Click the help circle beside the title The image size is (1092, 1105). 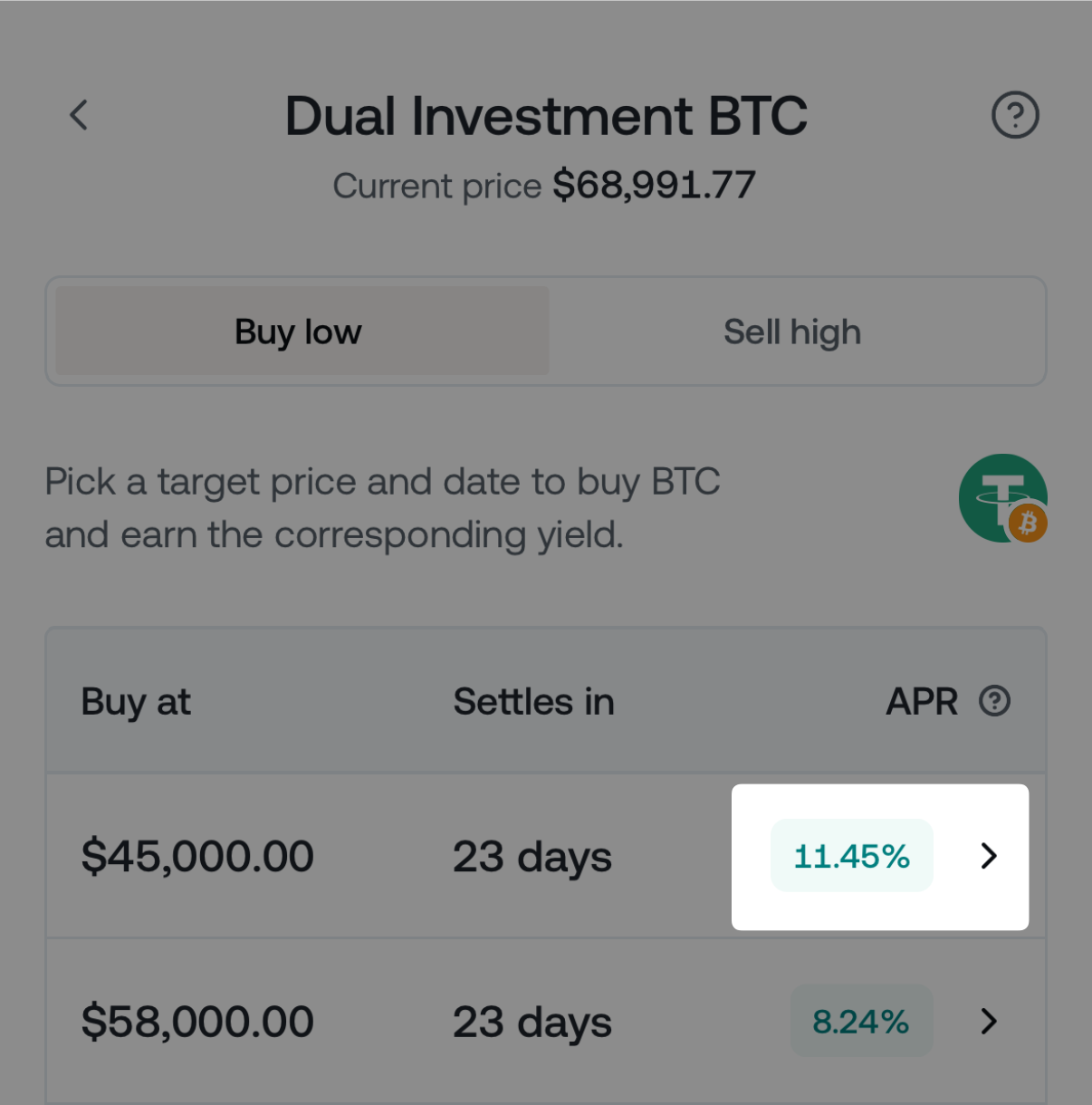click(x=1015, y=115)
